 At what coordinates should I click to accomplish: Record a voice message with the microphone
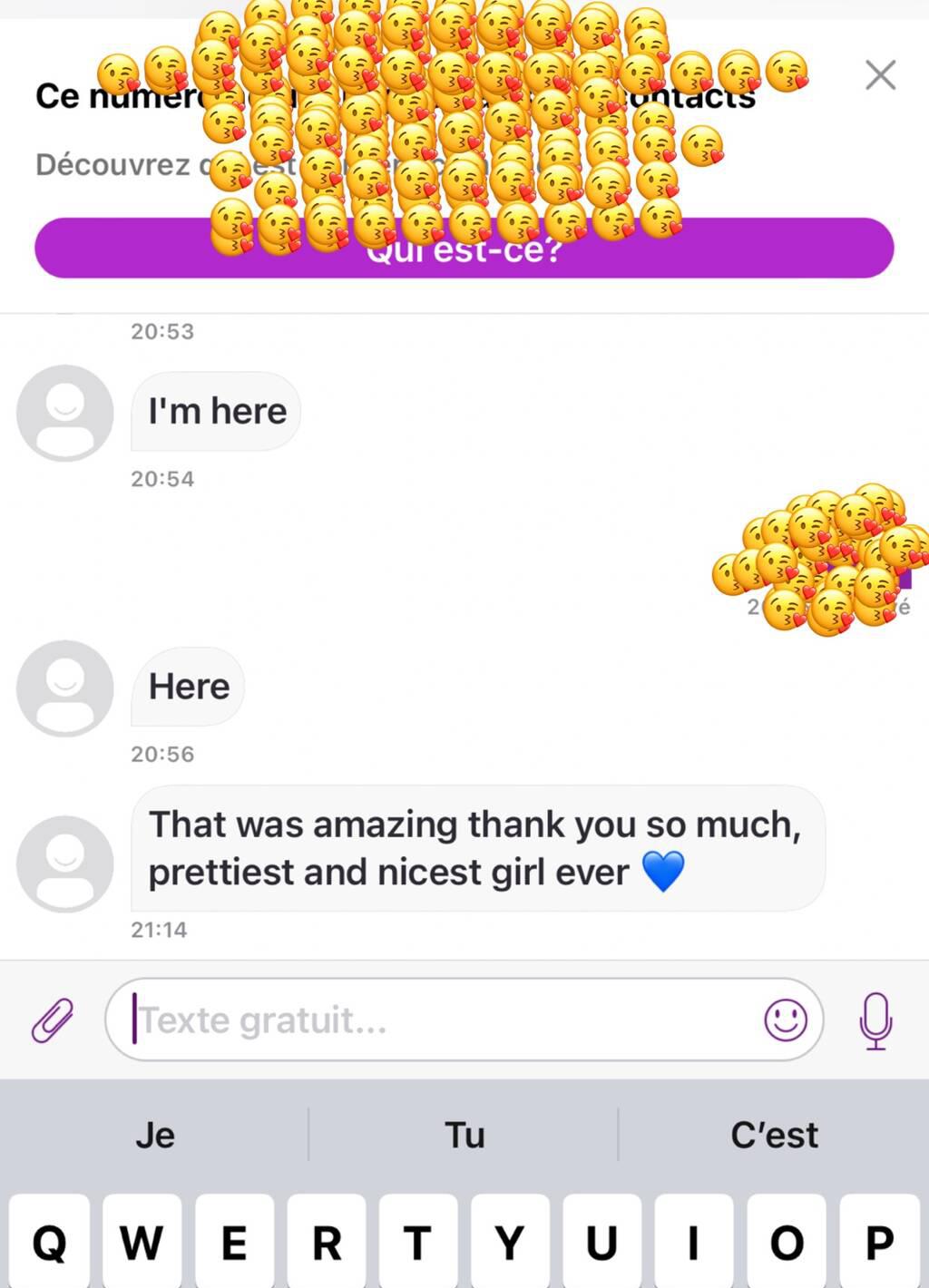coord(875,1020)
